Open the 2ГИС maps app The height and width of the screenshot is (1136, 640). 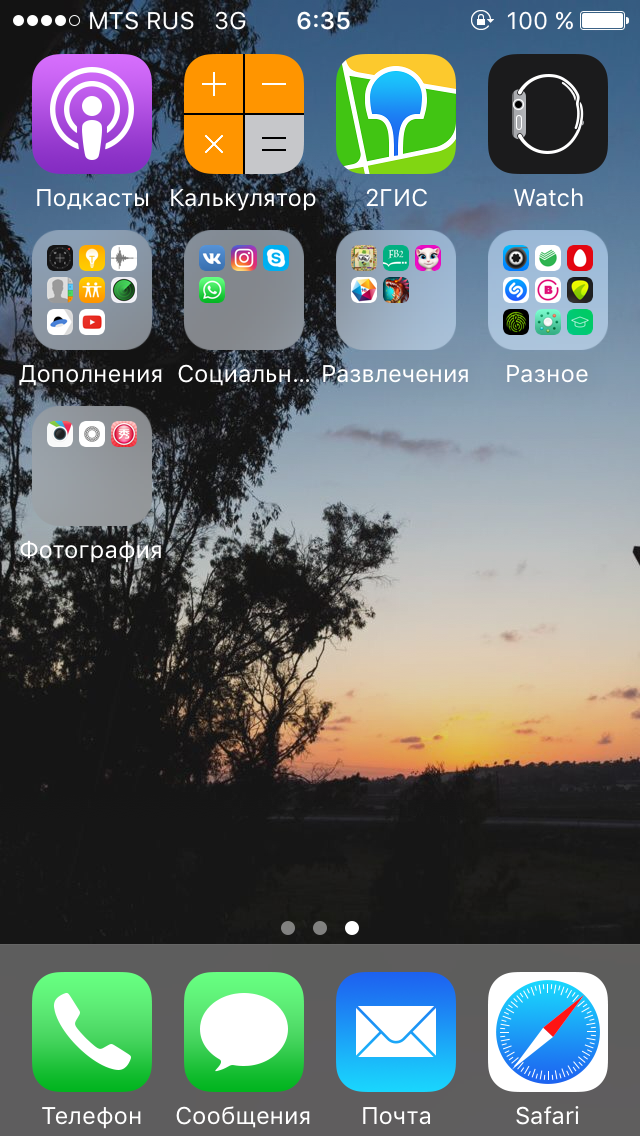396,114
